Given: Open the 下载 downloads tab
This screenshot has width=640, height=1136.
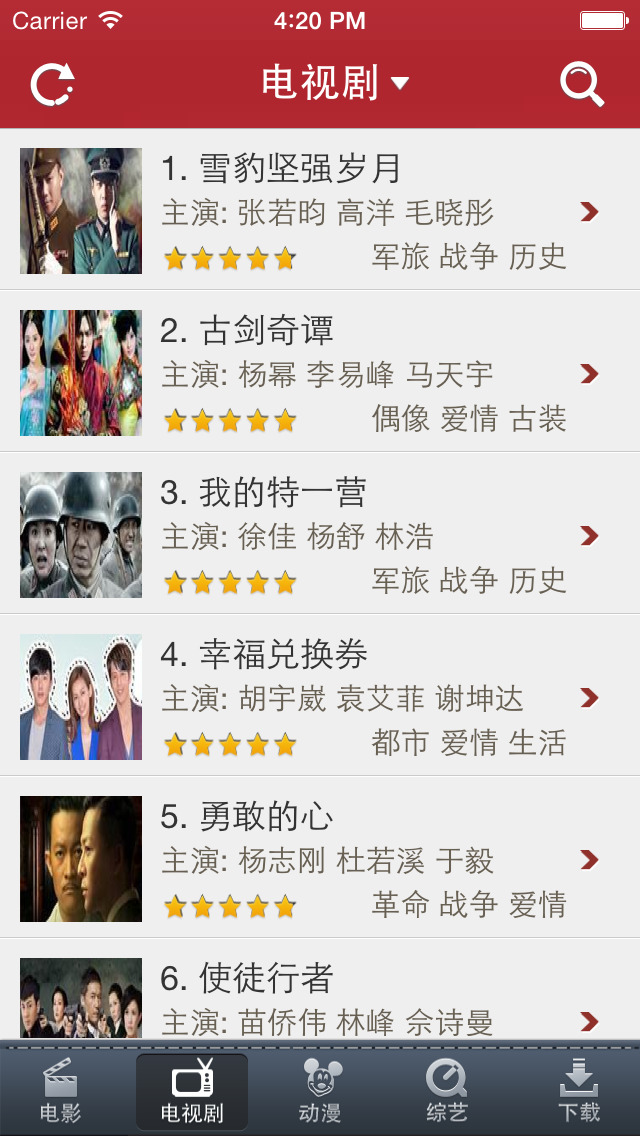Looking at the screenshot, I should tap(578, 1092).
